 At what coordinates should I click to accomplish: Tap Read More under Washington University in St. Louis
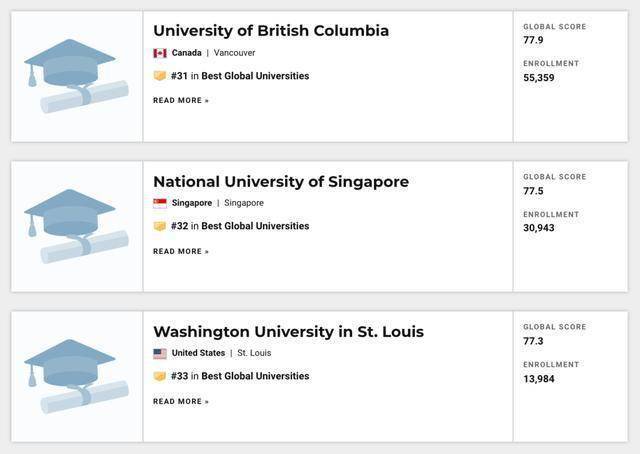click(x=181, y=401)
